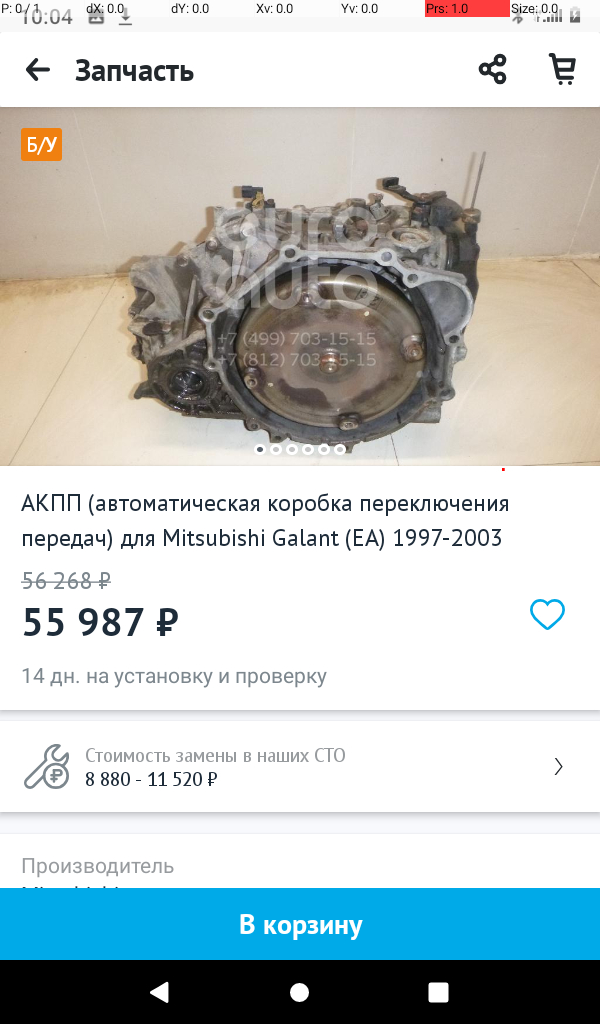Open Стоимость замены в наших СТО

point(300,767)
